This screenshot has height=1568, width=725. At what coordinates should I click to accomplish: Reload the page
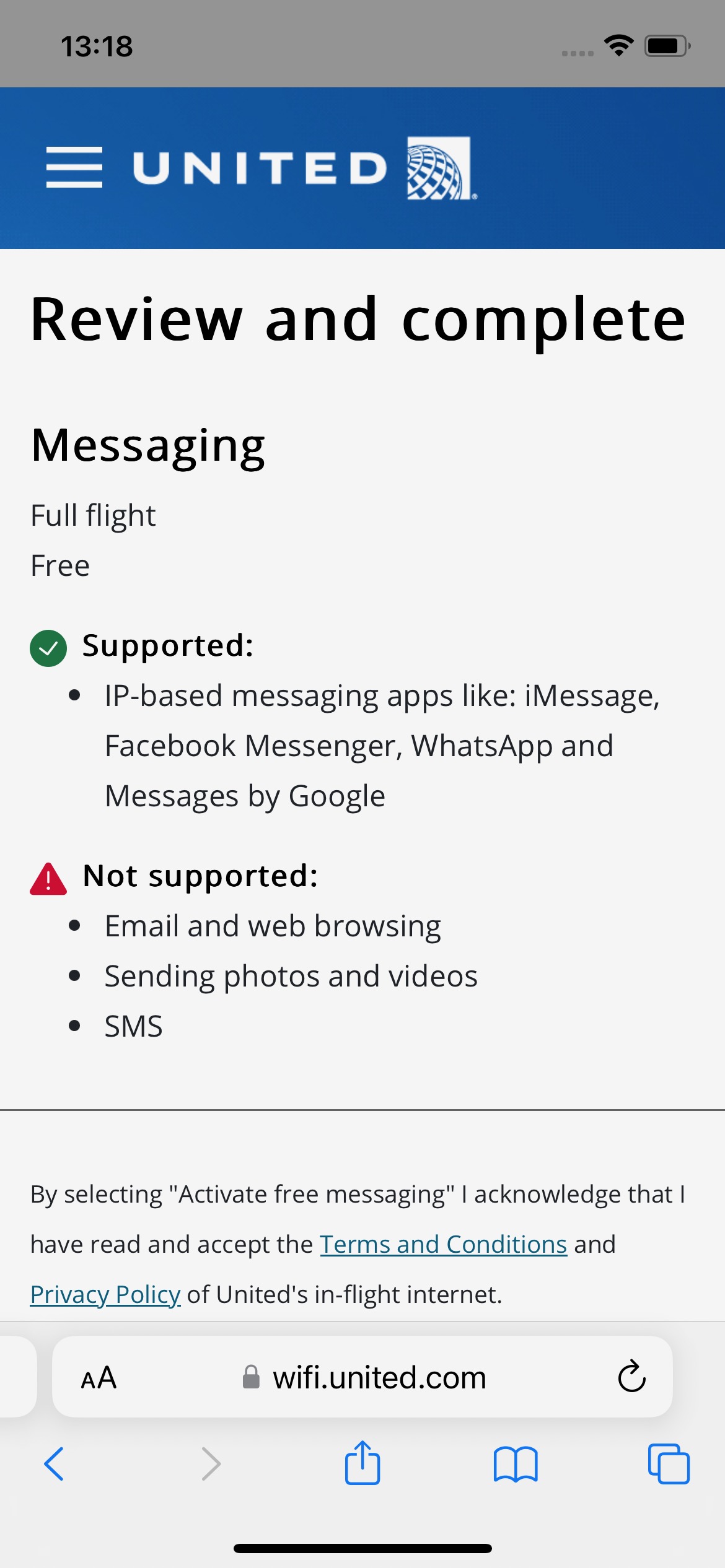pos(631,1377)
